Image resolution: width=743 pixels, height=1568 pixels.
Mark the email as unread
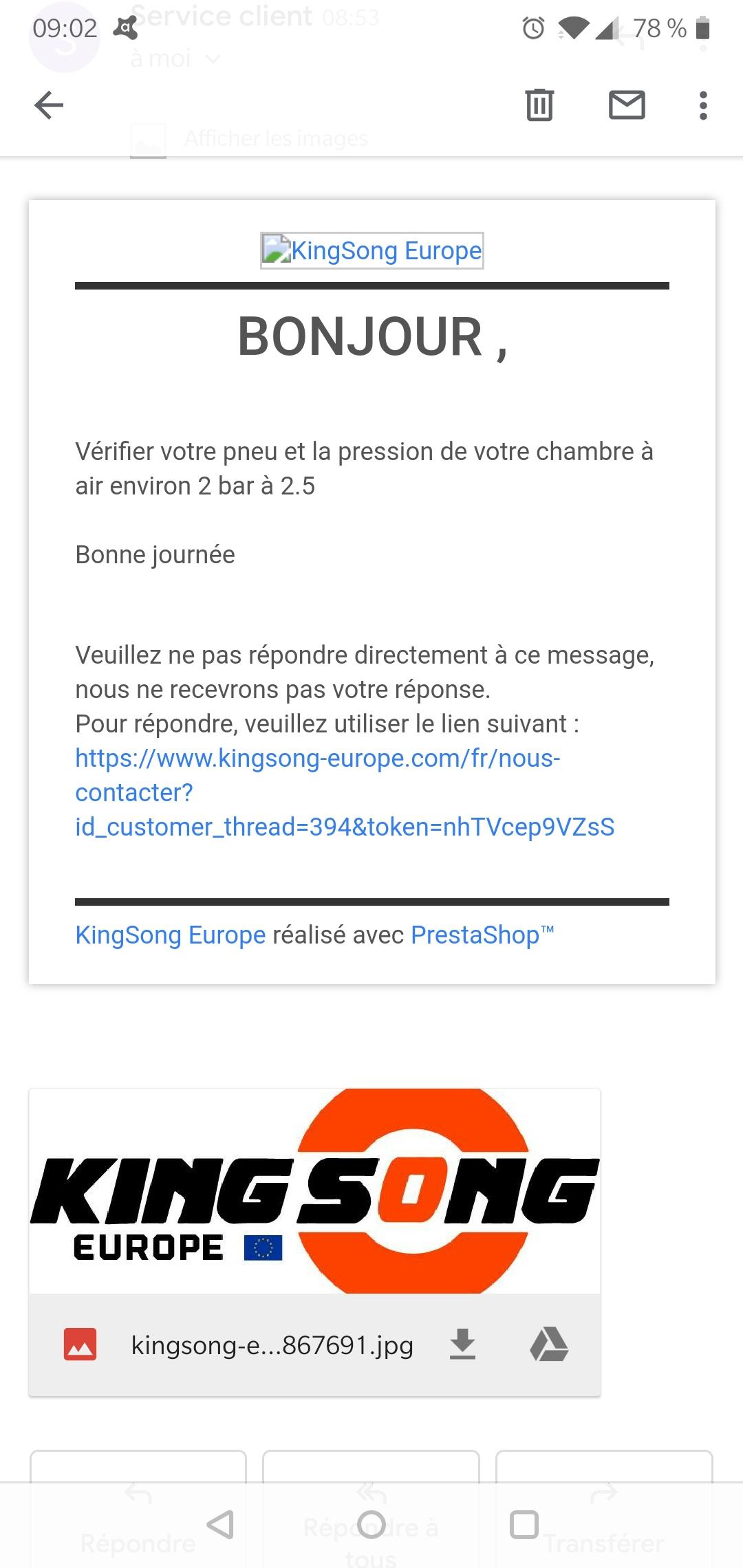point(627,105)
